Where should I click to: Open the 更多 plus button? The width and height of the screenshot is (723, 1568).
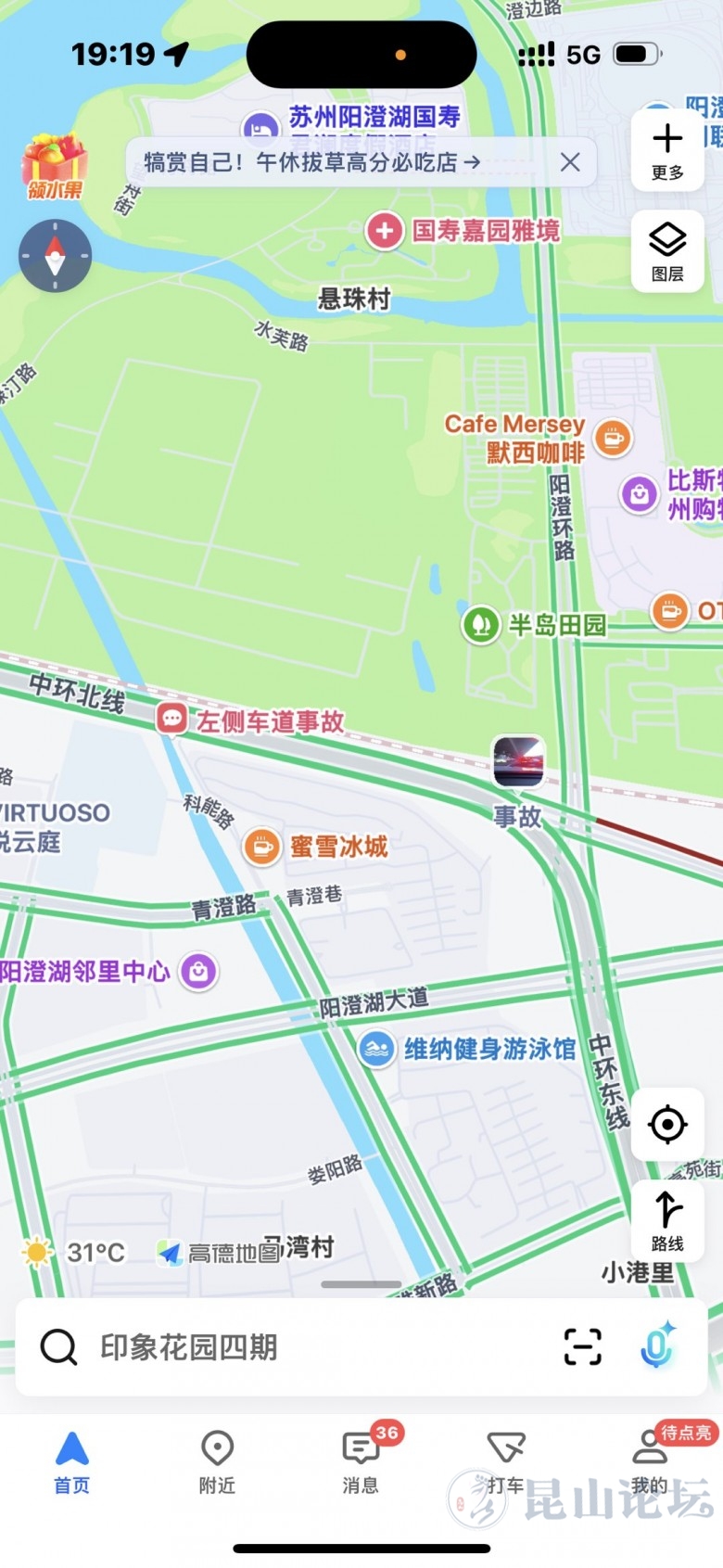click(x=666, y=149)
